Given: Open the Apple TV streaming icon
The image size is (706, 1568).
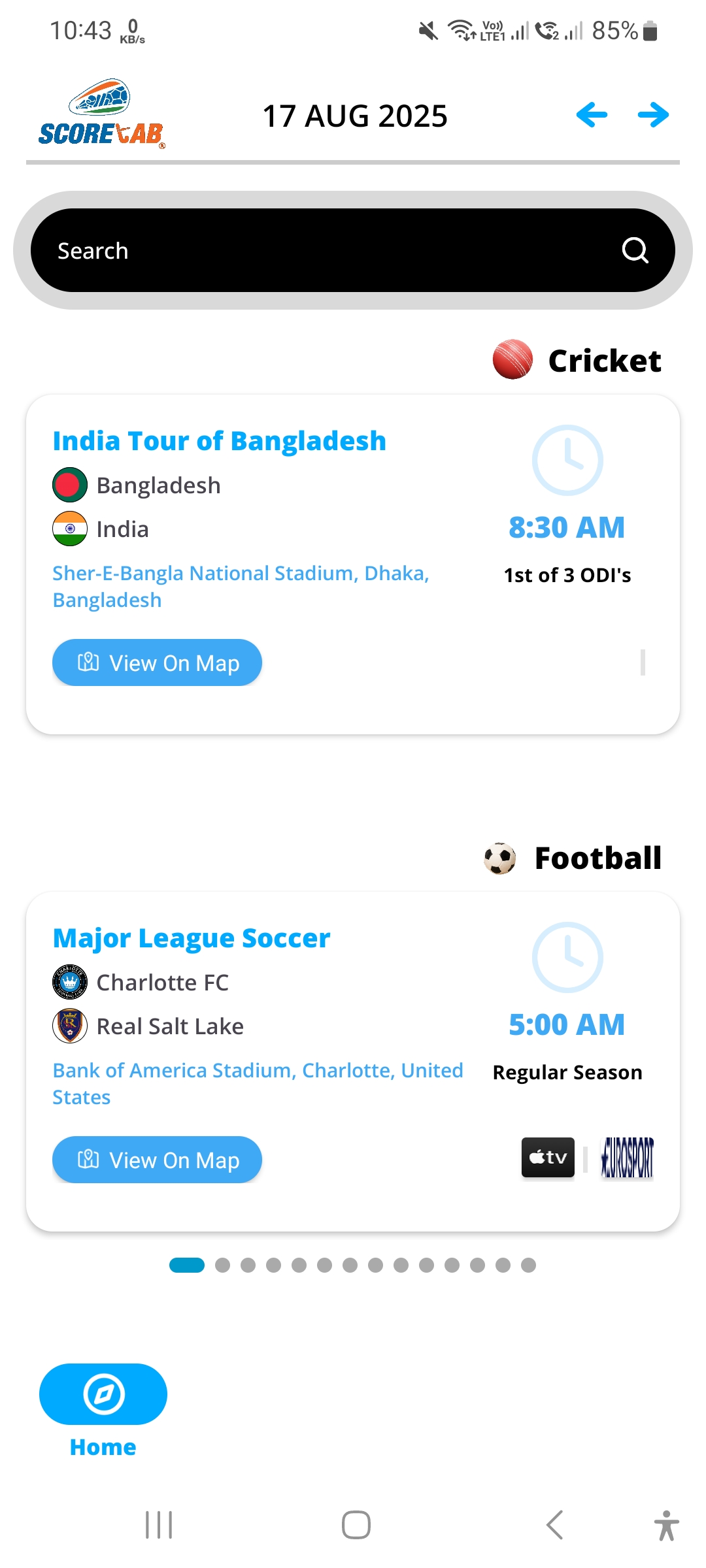Looking at the screenshot, I should tap(546, 1157).
